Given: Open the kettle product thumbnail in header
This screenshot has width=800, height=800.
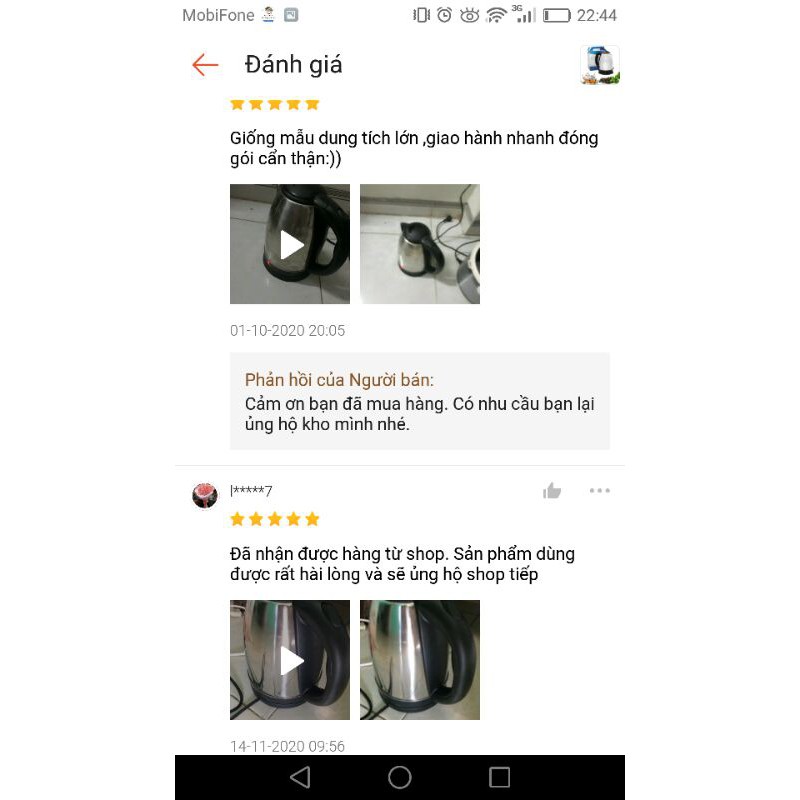Looking at the screenshot, I should point(599,65).
